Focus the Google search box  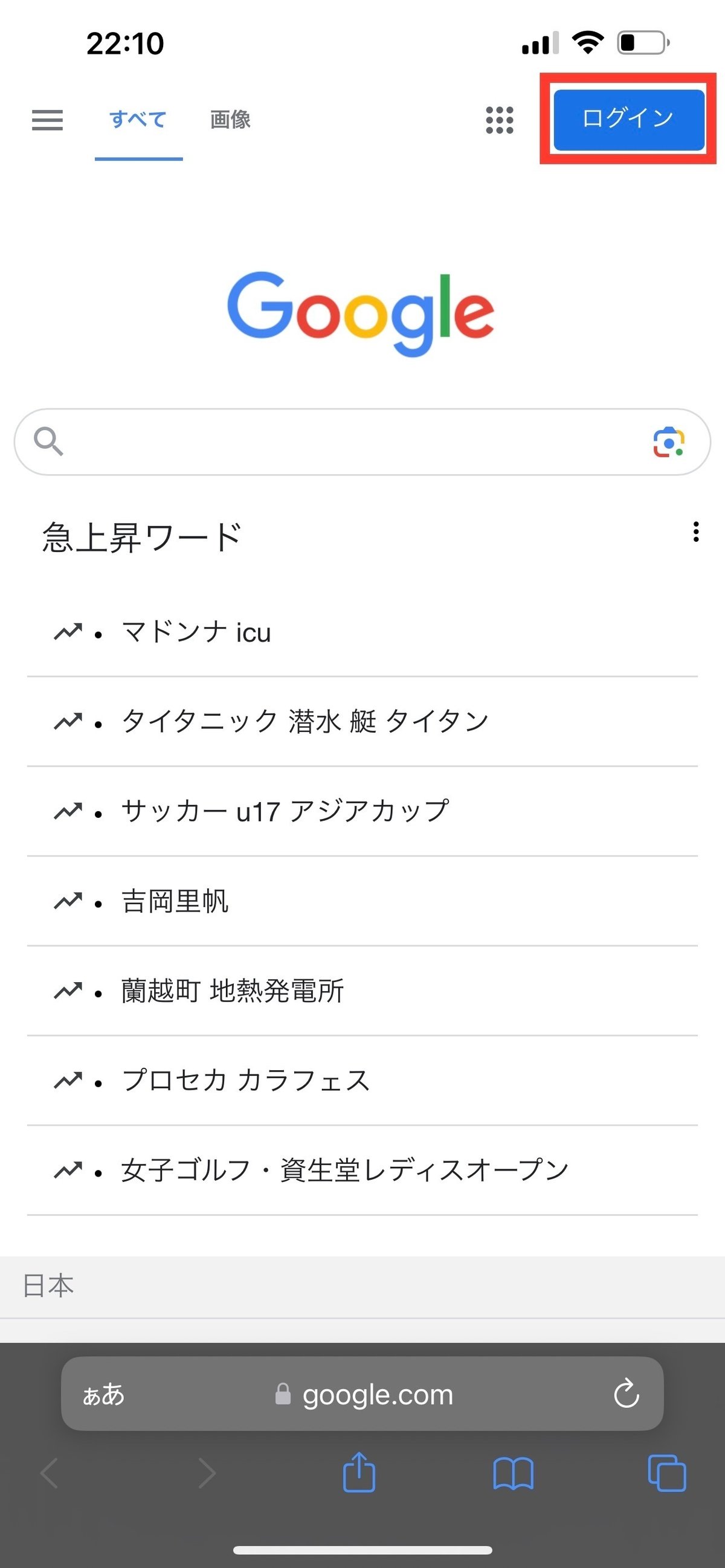[362, 442]
